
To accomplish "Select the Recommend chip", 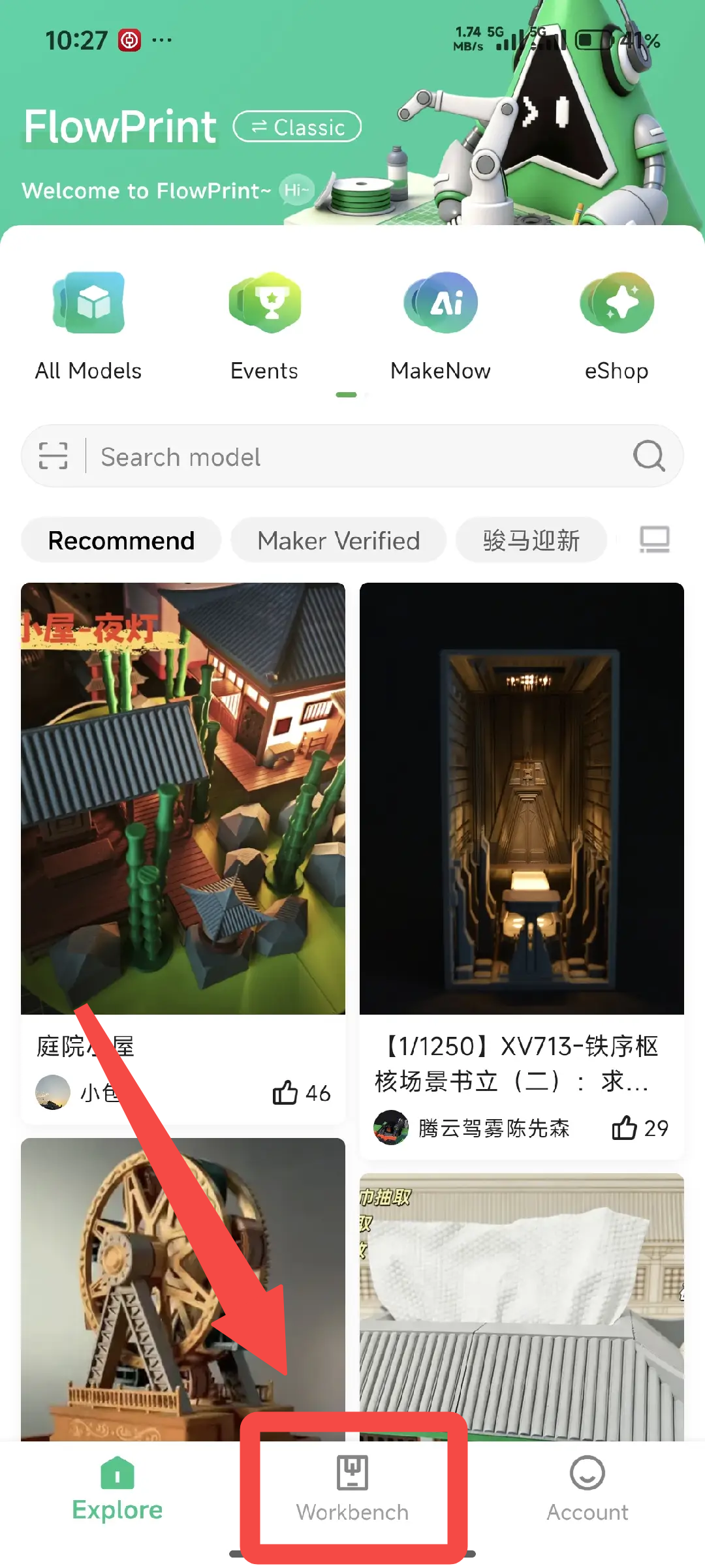I will tap(121, 540).
